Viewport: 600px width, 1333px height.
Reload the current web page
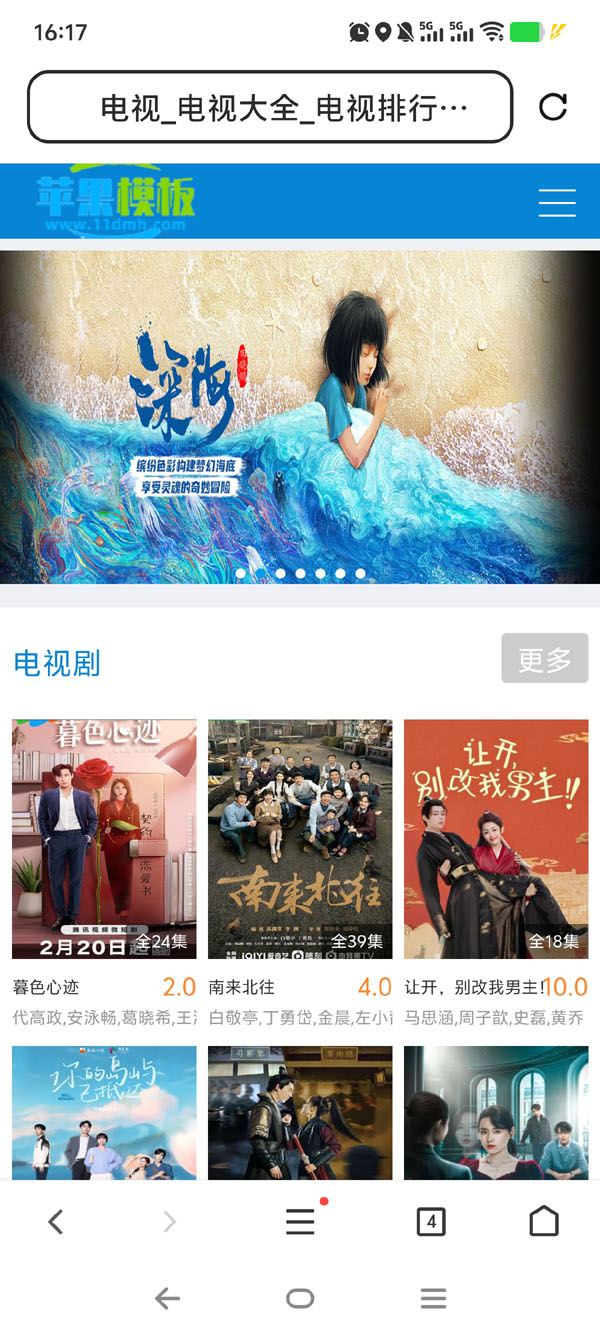click(553, 107)
